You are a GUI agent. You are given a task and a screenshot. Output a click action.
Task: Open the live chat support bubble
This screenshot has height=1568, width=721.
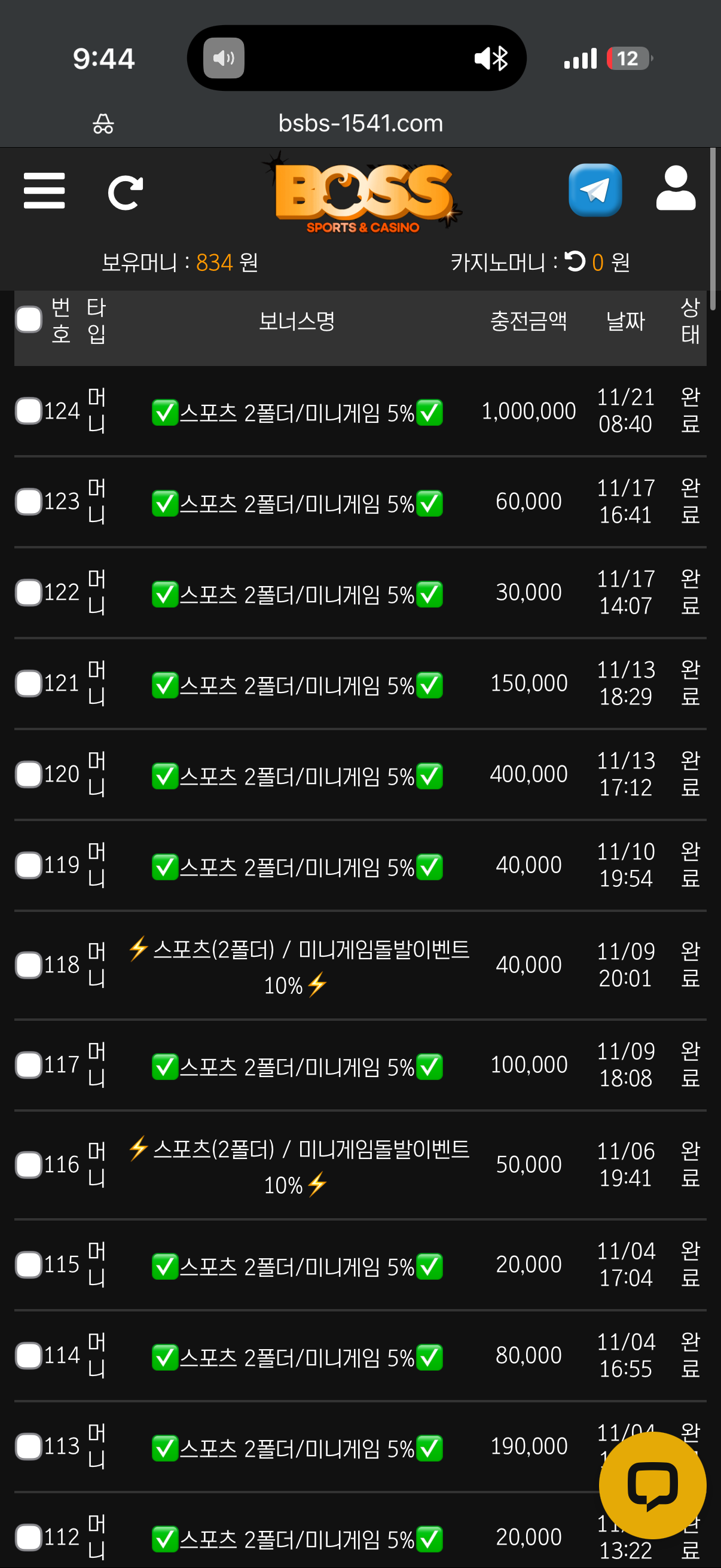652,1485
